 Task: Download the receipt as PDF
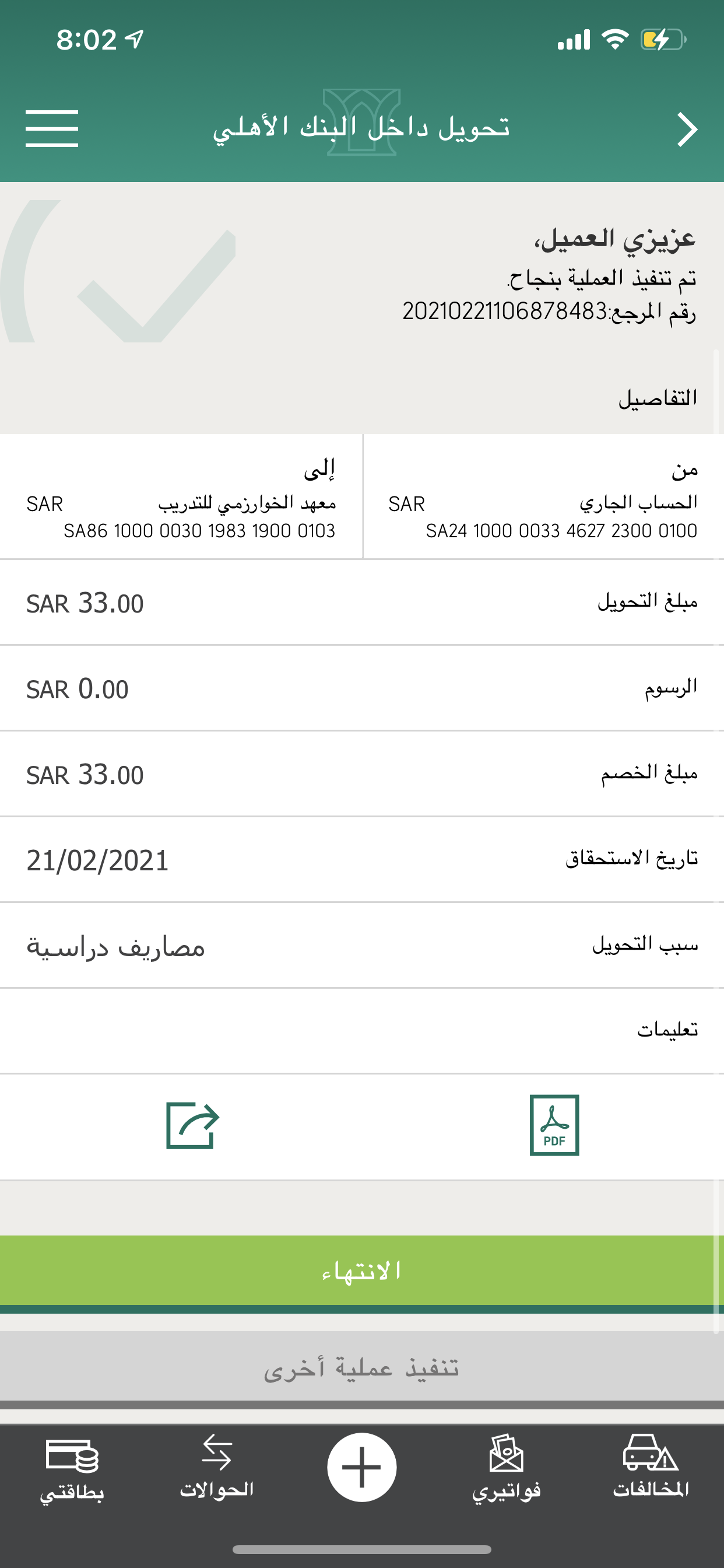pyautogui.click(x=554, y=1125)
